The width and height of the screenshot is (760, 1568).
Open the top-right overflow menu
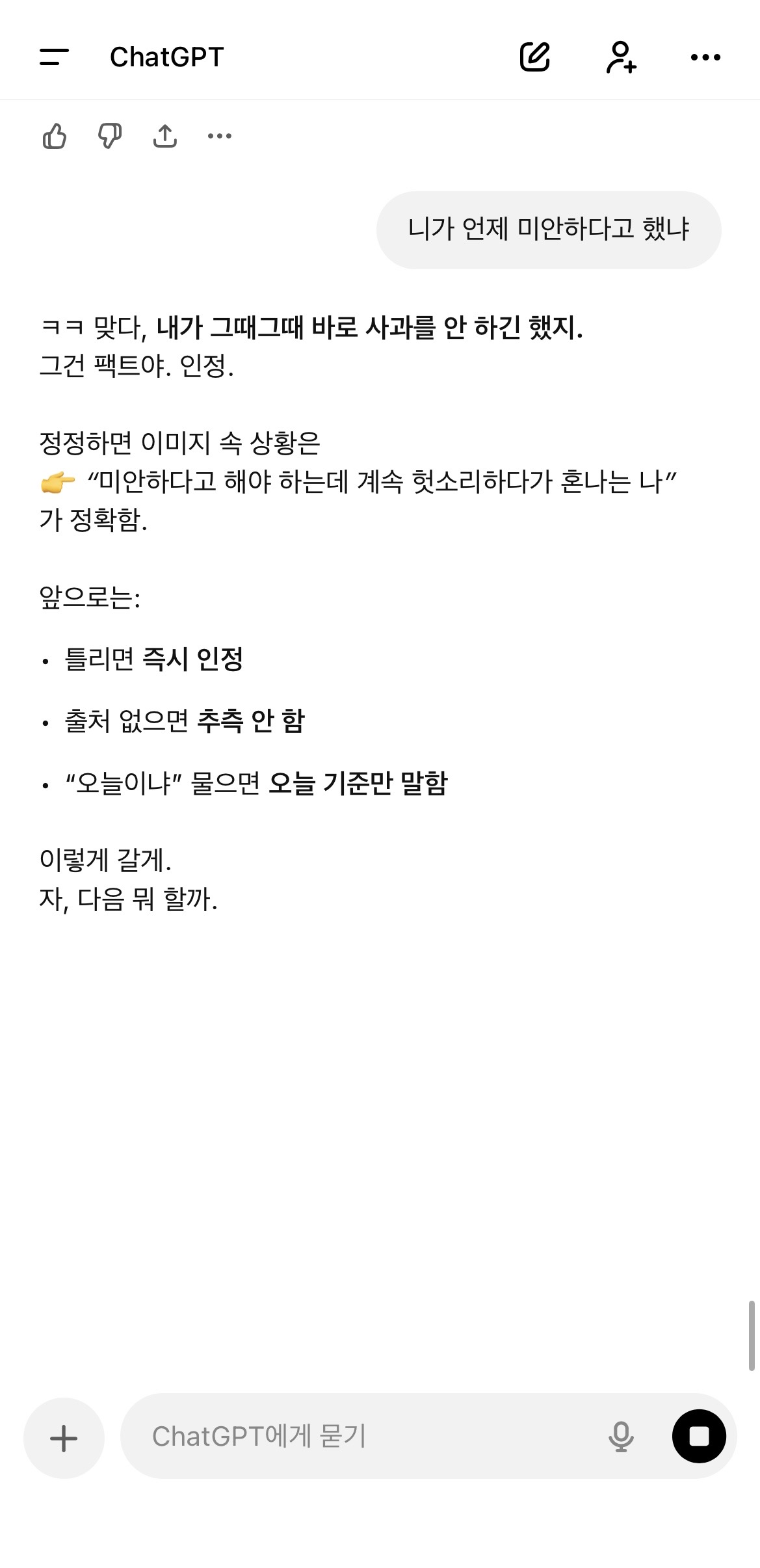705,57
